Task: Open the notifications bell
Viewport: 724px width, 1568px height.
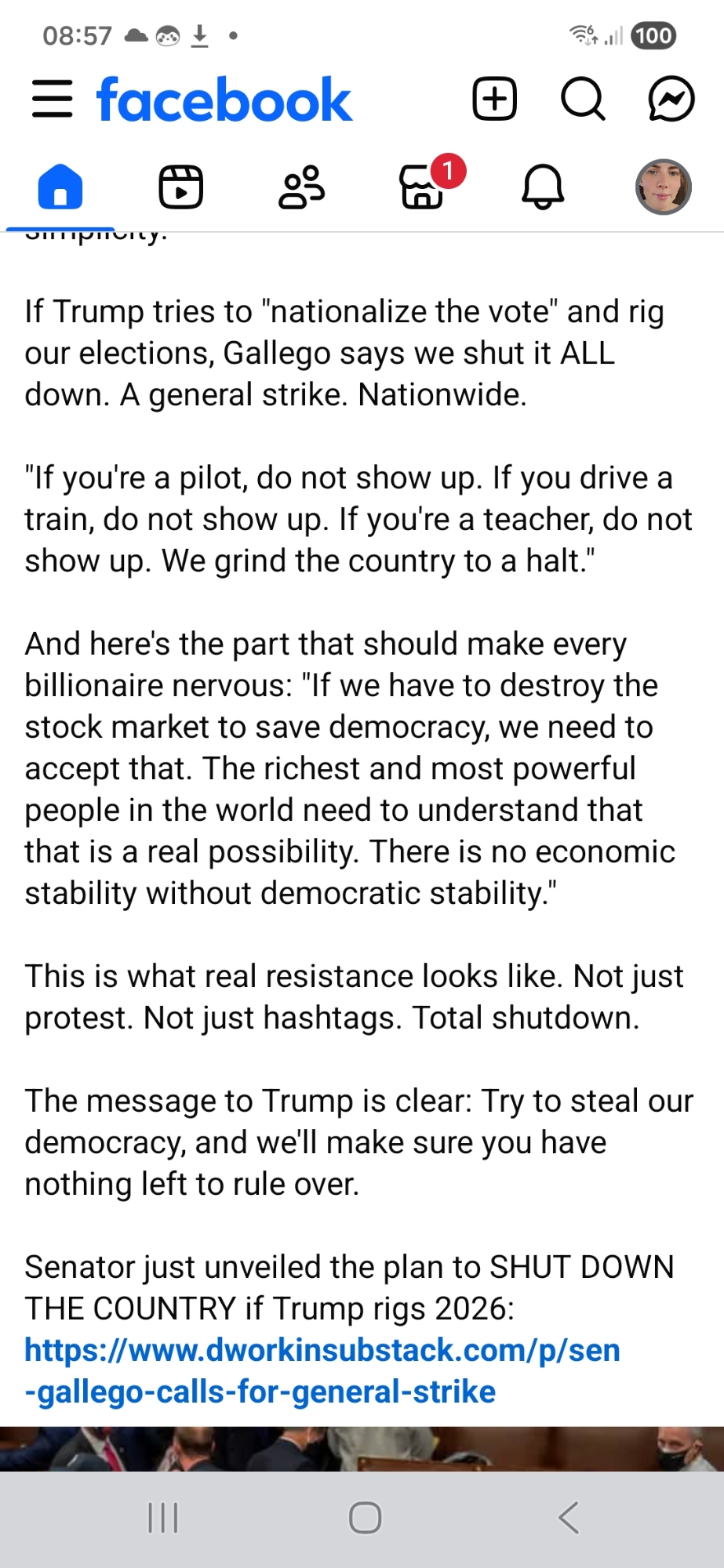Action: pos(543,187)
